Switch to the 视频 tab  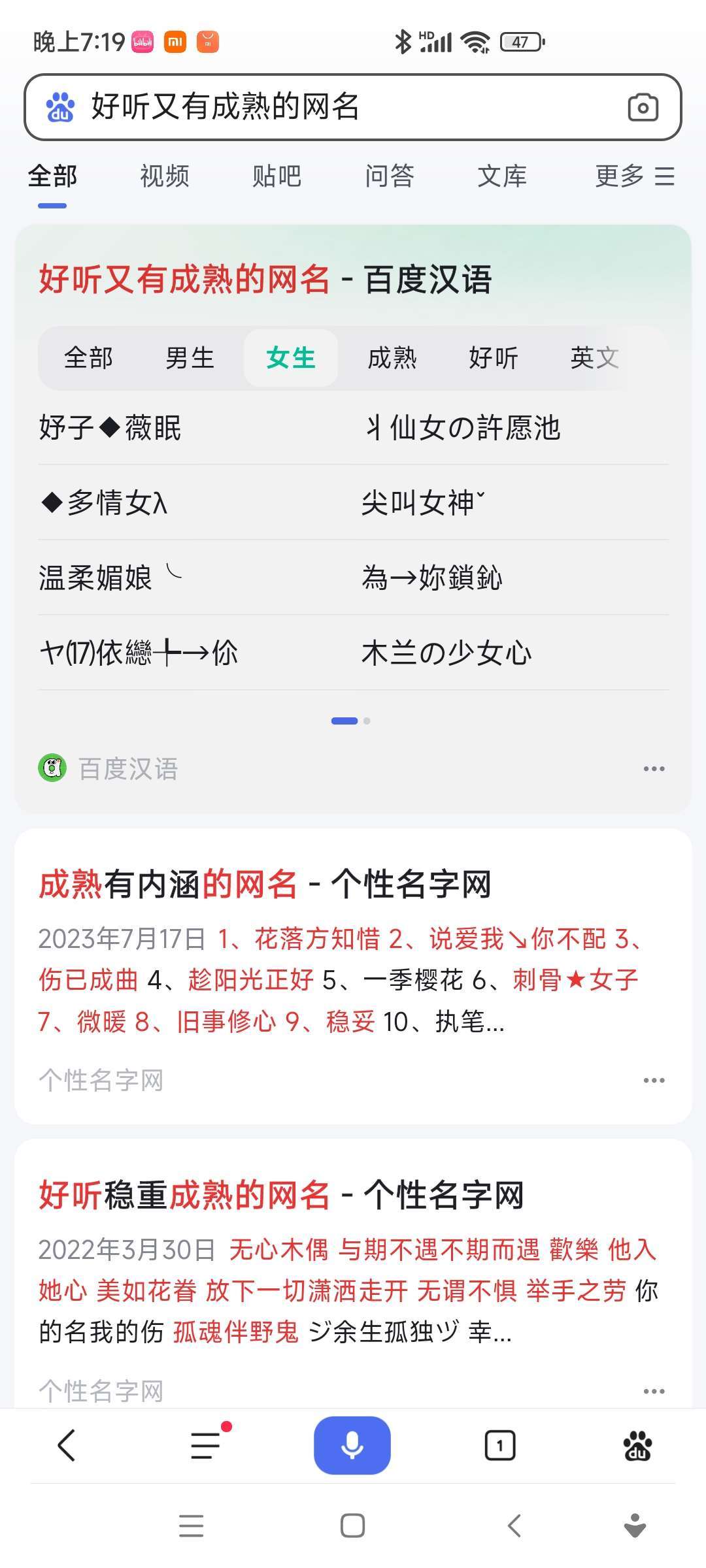[165, 176]
